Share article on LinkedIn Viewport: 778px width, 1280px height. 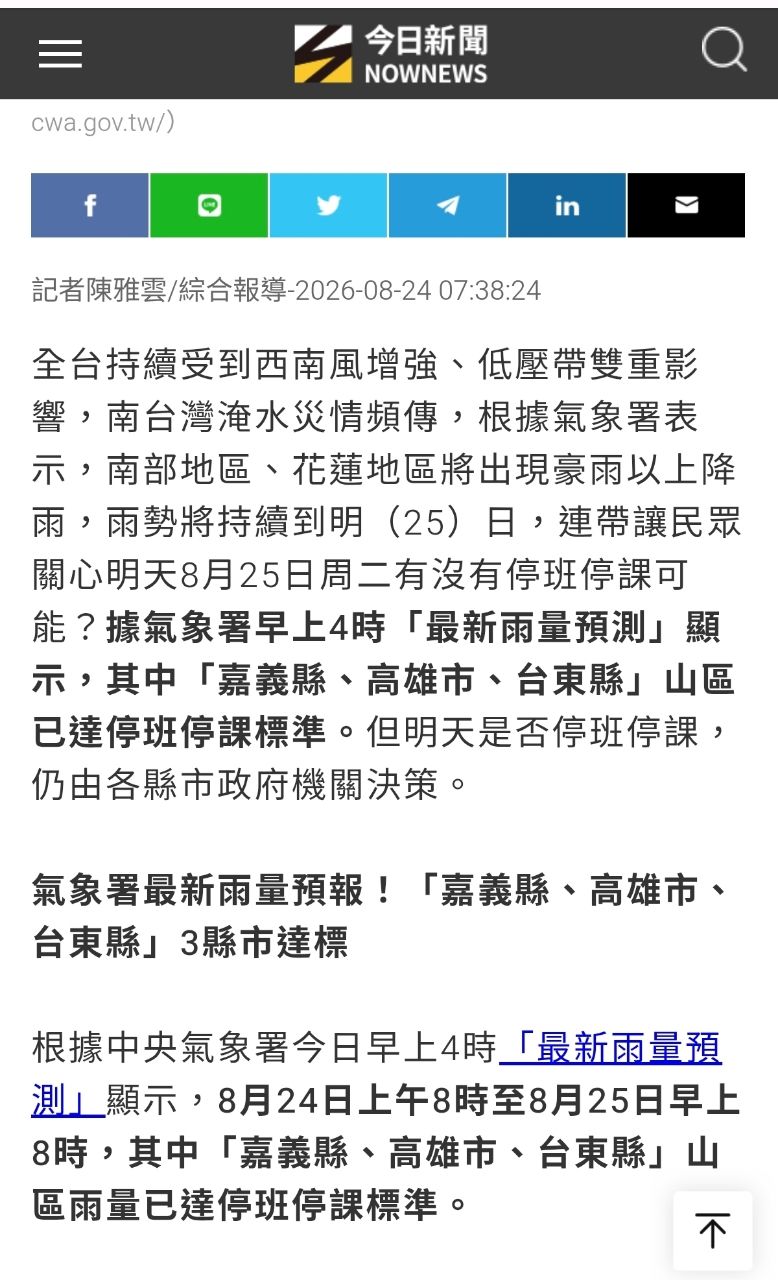[567, 205]
